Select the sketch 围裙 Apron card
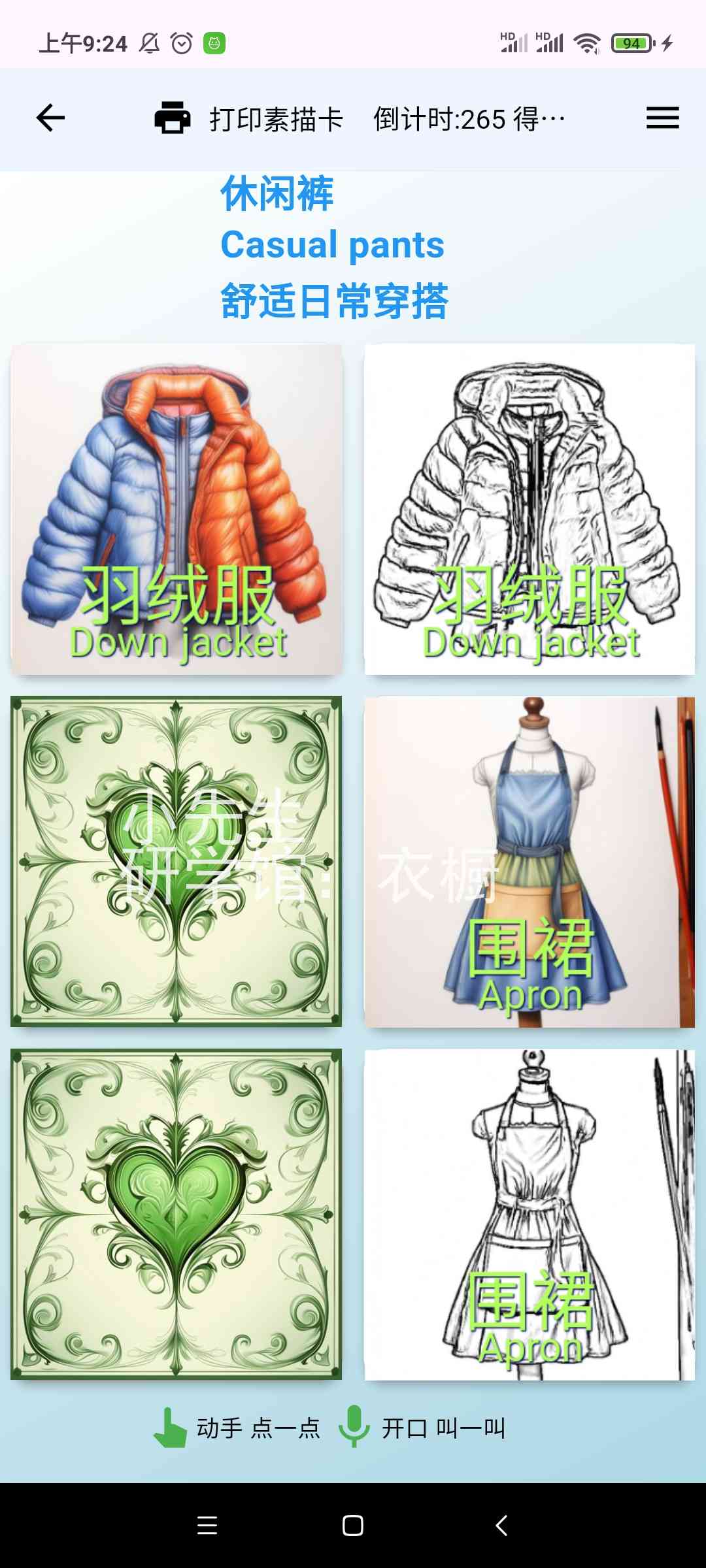 (529, 1214)
